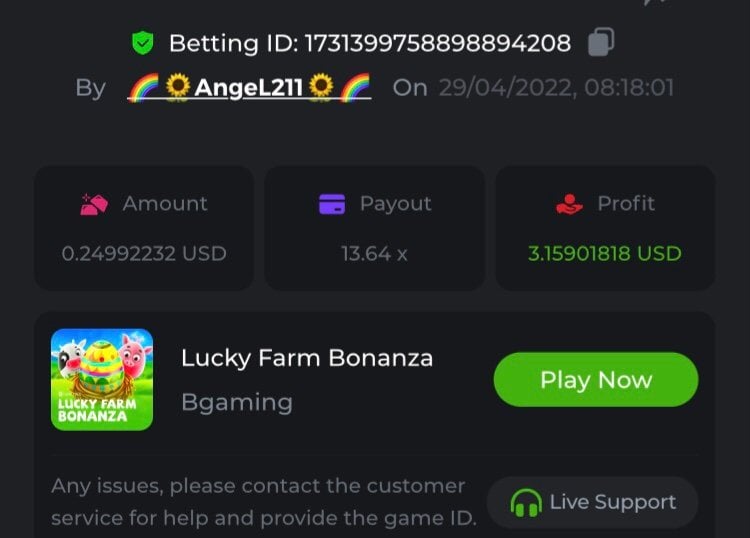
Task: Copy the betting ID
Action: tap(601, 42)
